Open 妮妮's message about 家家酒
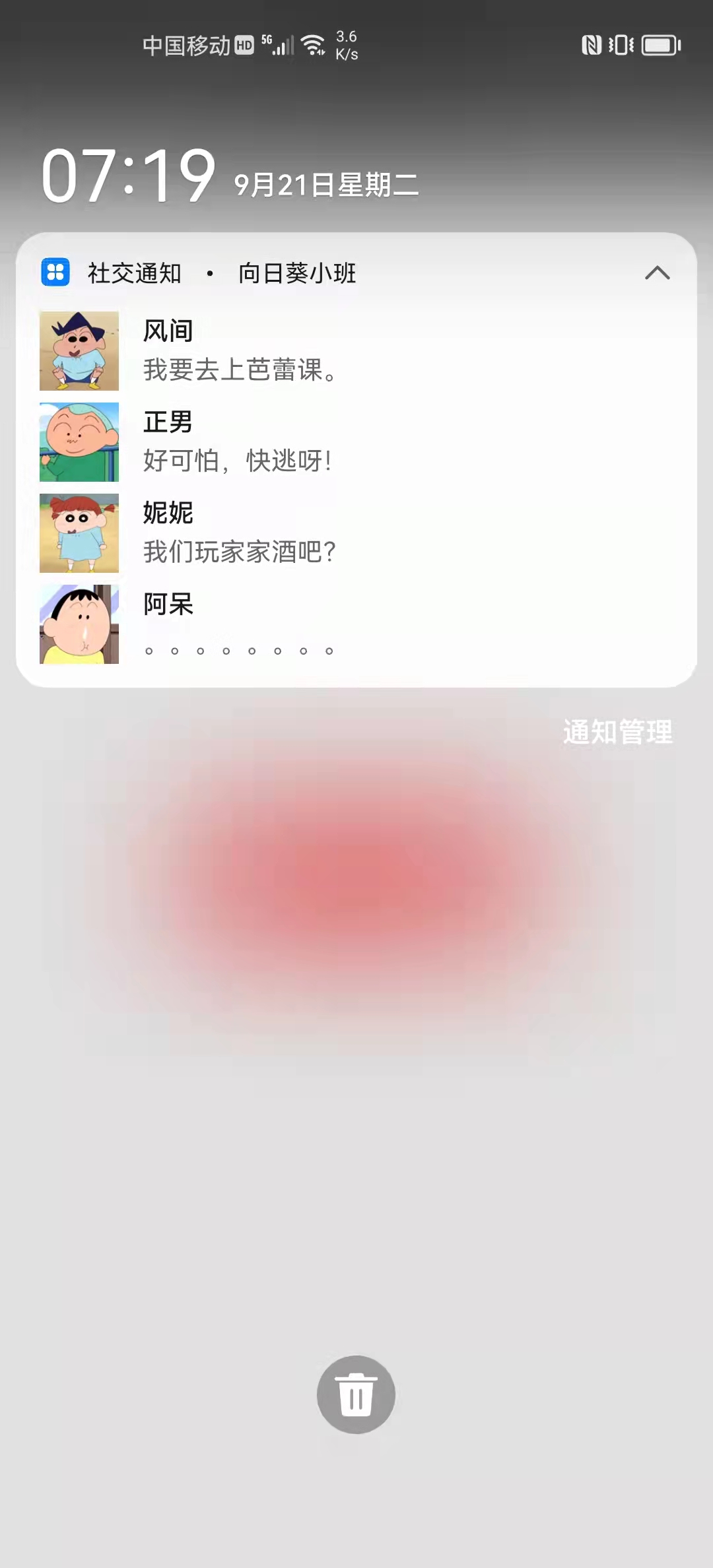This screenshot has width=713, height=1568. [x=356, y=533]
